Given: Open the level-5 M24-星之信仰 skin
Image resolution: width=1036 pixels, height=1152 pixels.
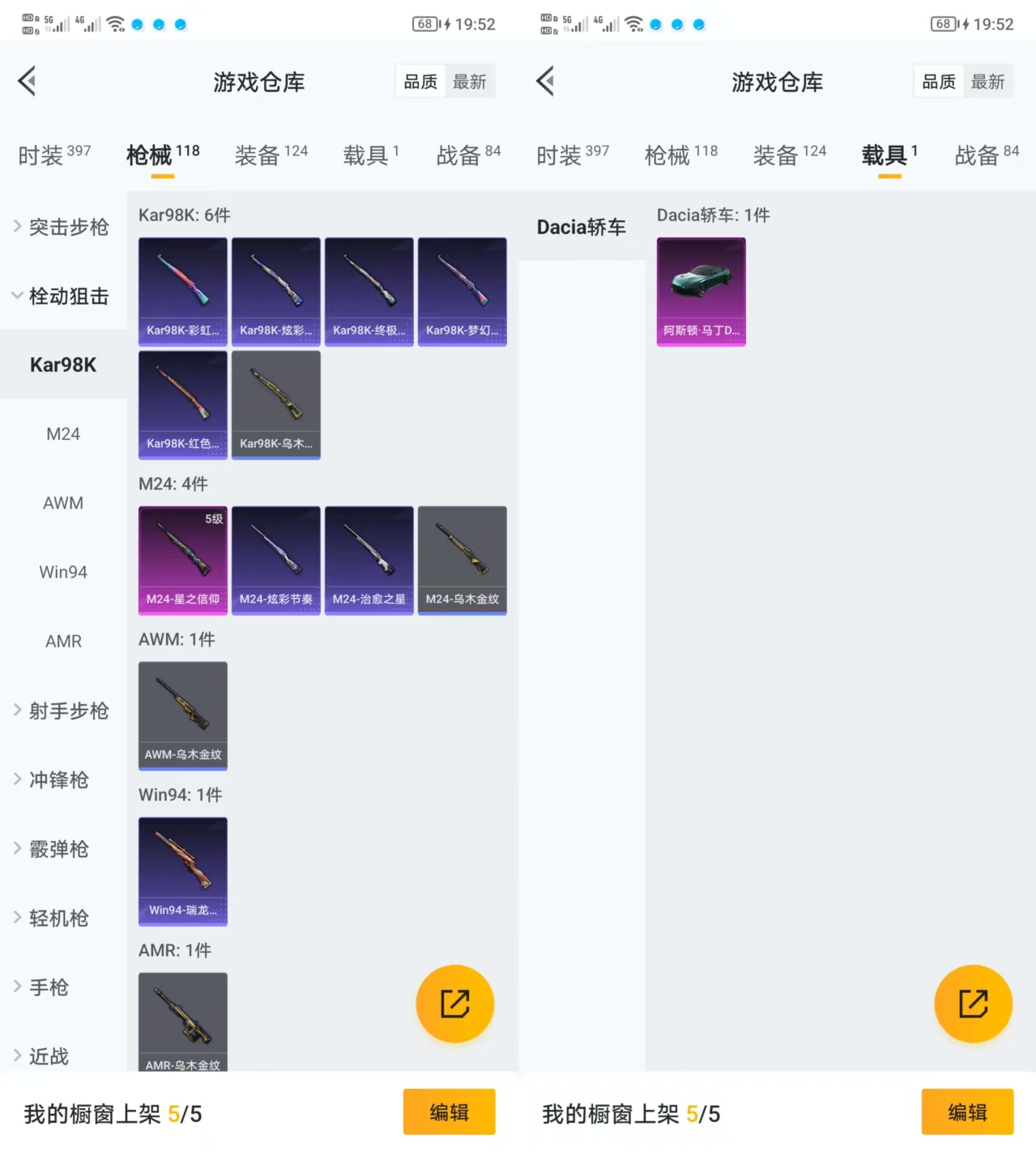Looking at the screenshot, I should click(x=183, y=561).
